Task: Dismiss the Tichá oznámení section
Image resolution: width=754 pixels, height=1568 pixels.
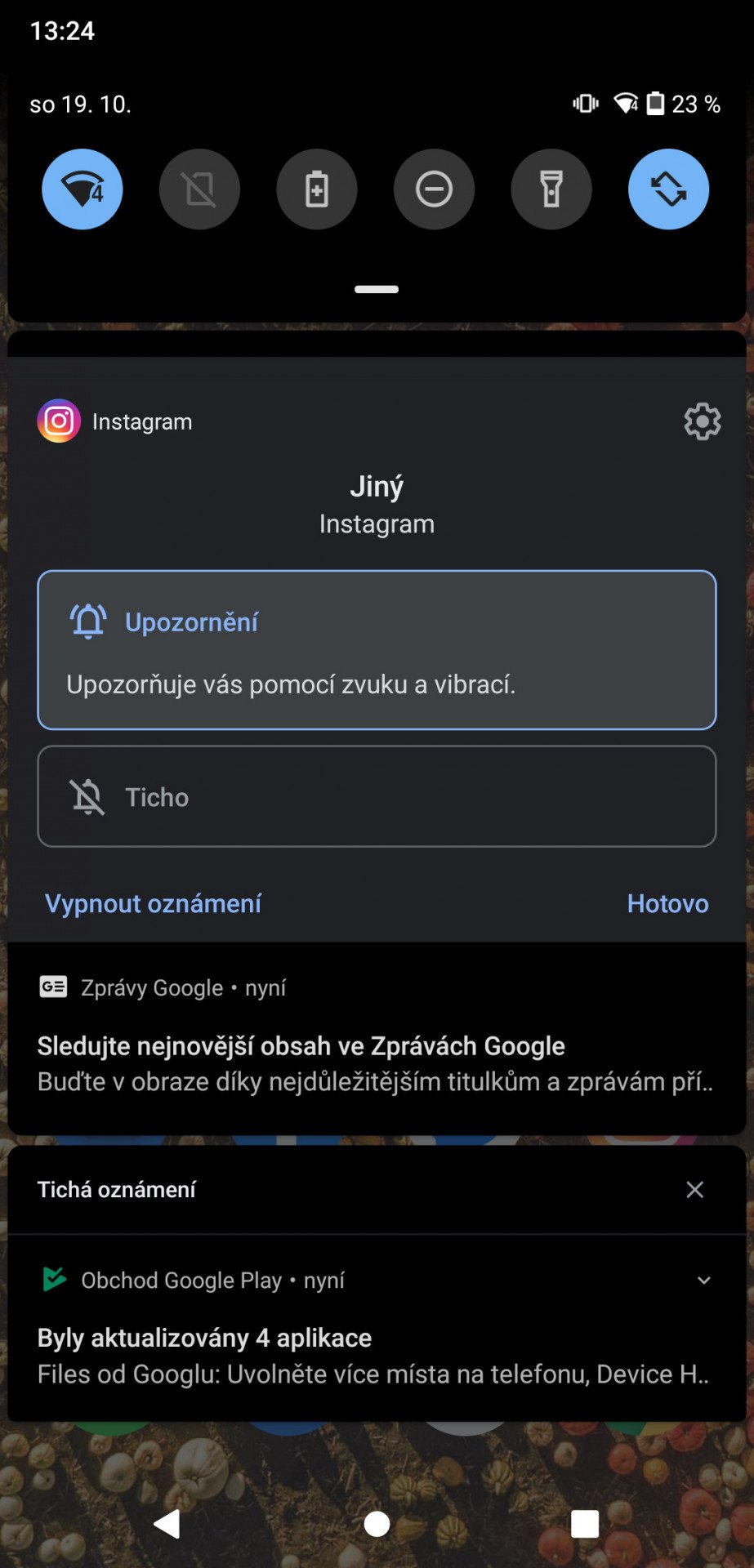Action: click(x=695, y=1190)
